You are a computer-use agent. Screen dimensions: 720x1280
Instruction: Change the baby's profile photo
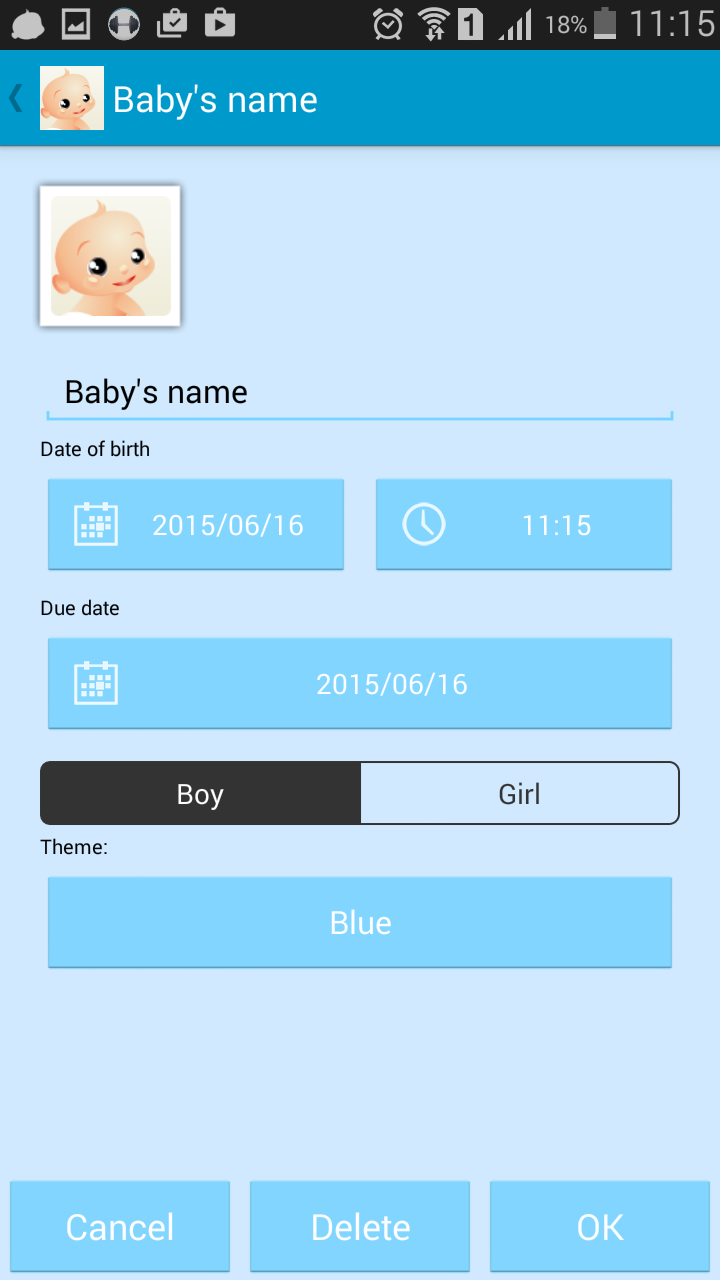[110, 256]
